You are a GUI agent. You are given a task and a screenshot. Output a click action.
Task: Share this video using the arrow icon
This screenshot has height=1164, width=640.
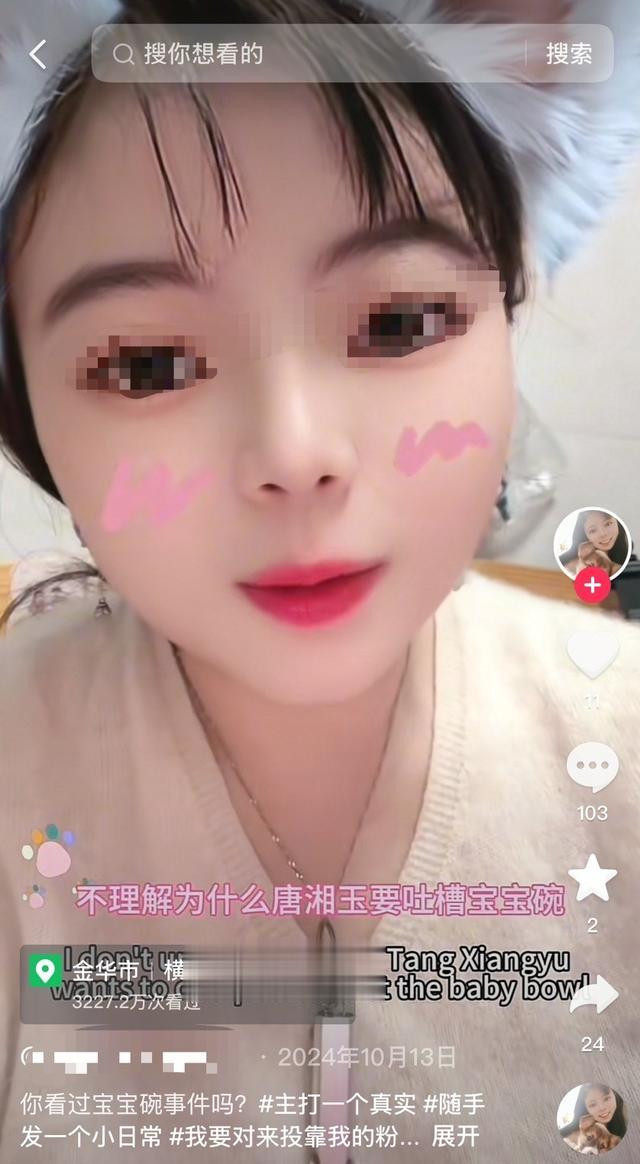594,995
